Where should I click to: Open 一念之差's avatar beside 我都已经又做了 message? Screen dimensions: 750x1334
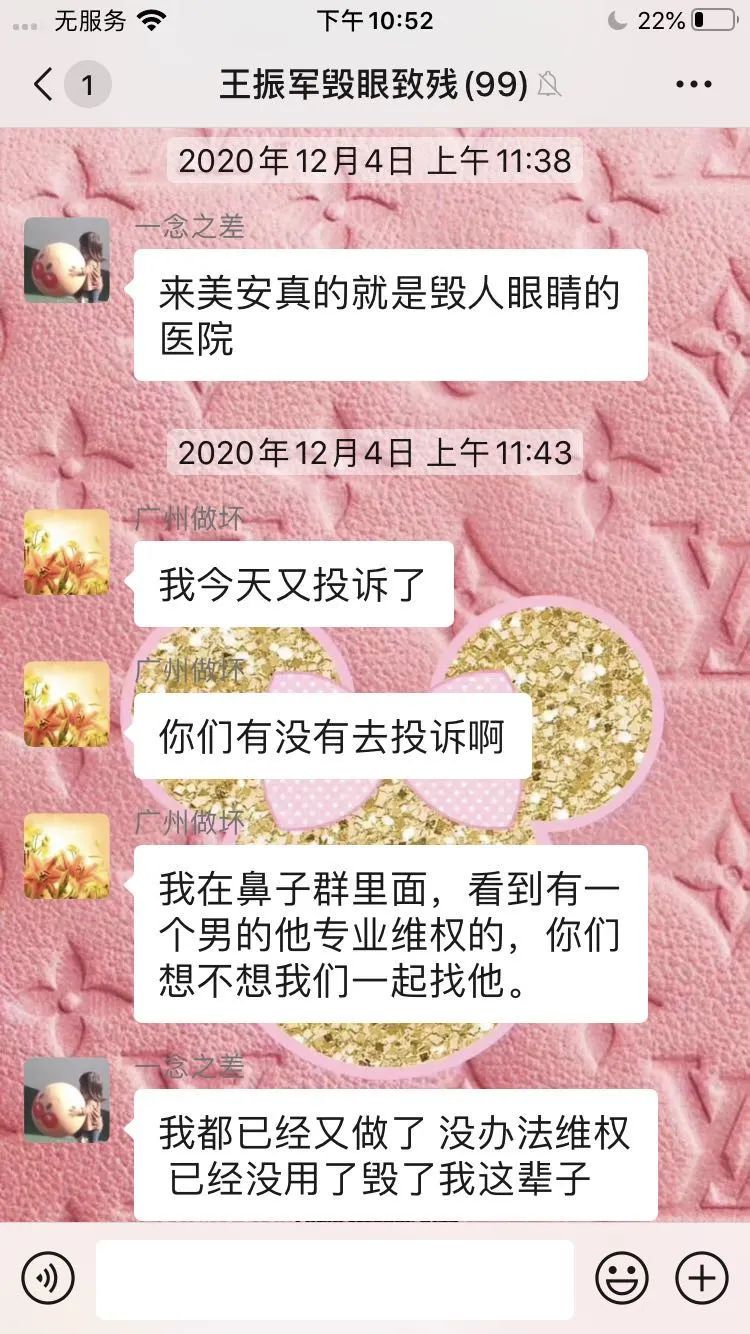(67, 1100)
